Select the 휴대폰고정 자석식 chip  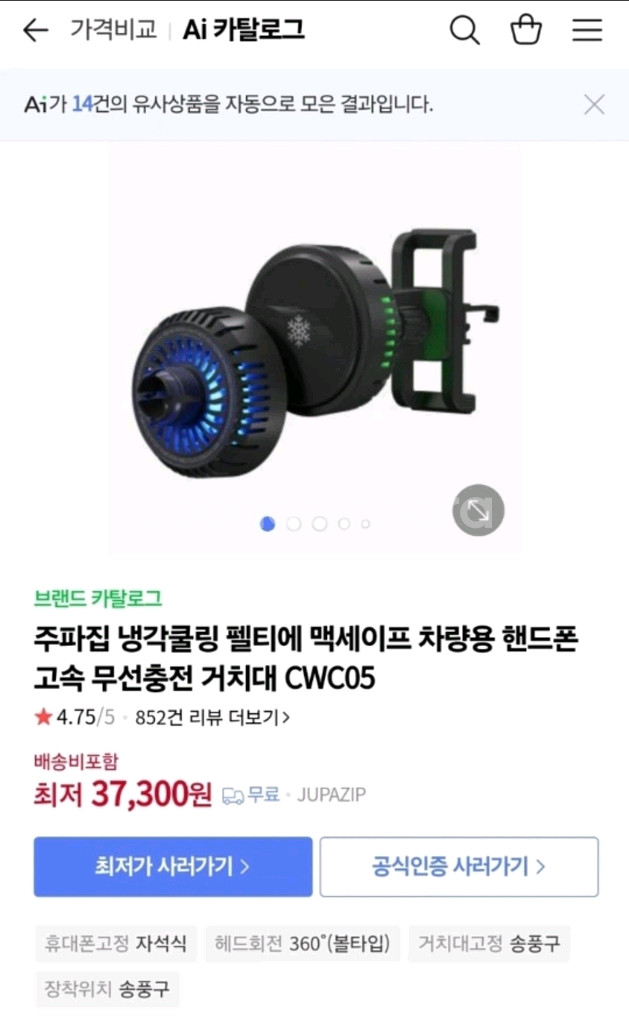click(x=116, y=943)
